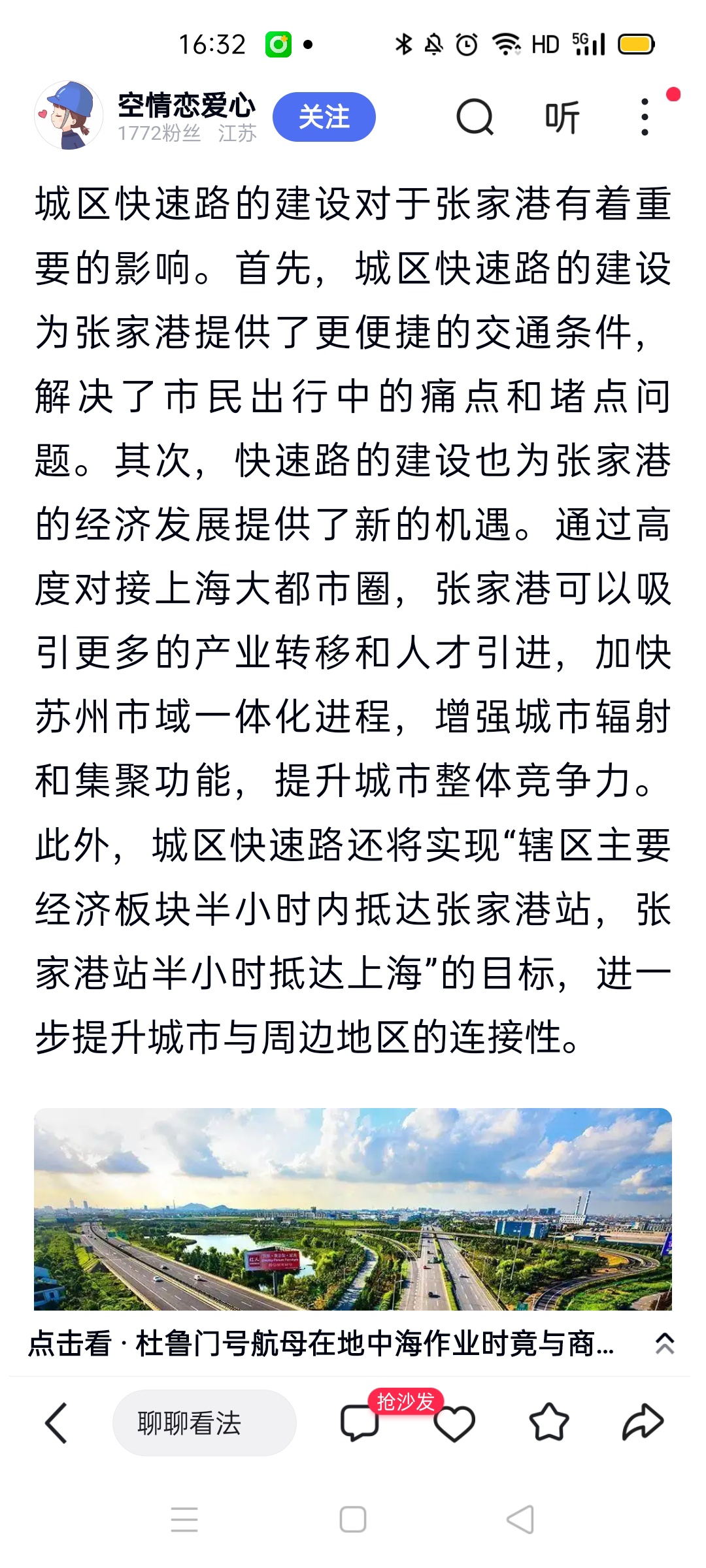The width and height of the screenshot is (706, 1568).
Task: Open recent apps from navigation bar
Action: pyautogui.click(x=184, y=1520)
